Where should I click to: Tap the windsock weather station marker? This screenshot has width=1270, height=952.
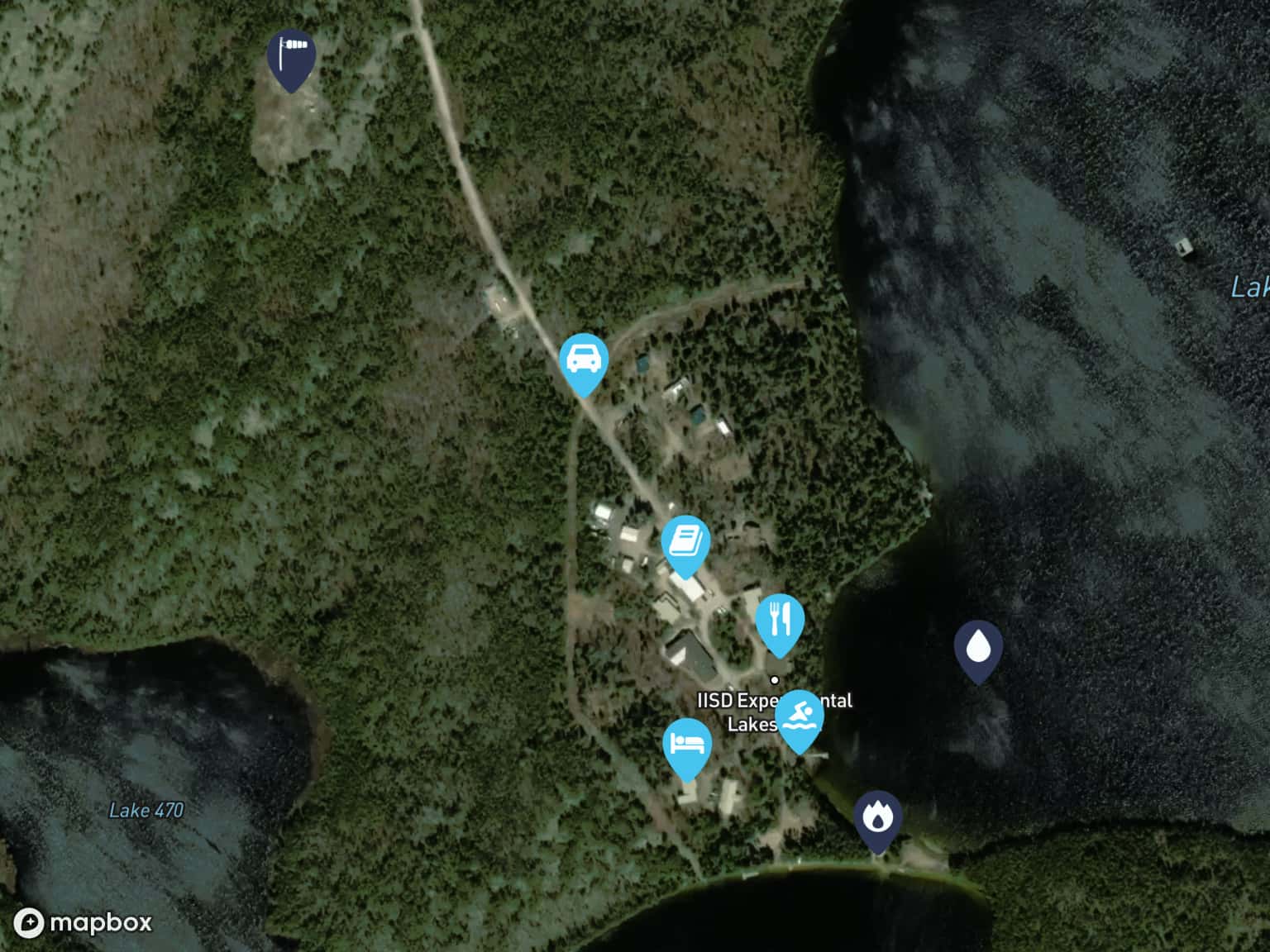pyautogui.click(x=291, y=55)
